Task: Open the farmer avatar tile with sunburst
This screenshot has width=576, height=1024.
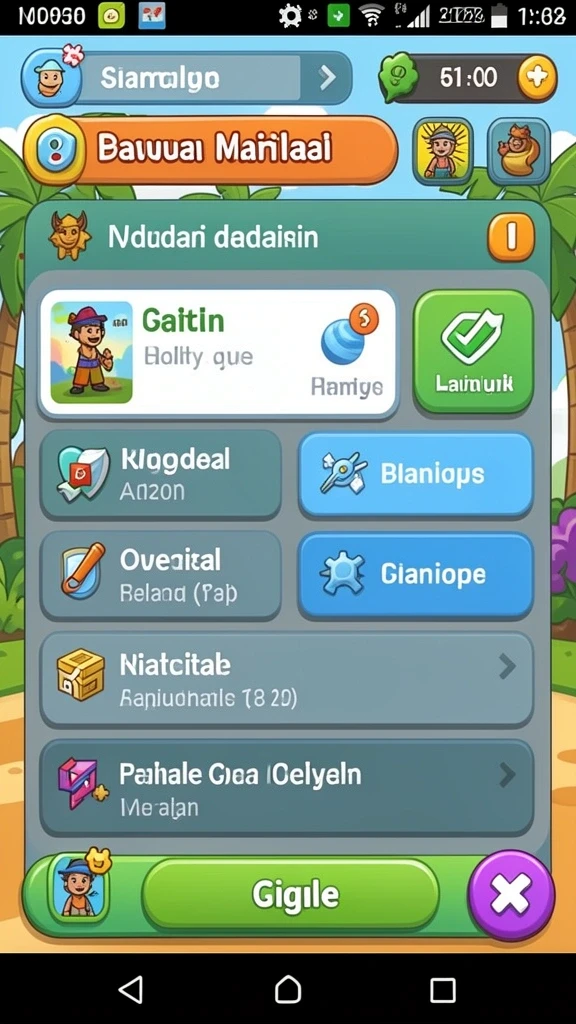Action: [443, 151]
